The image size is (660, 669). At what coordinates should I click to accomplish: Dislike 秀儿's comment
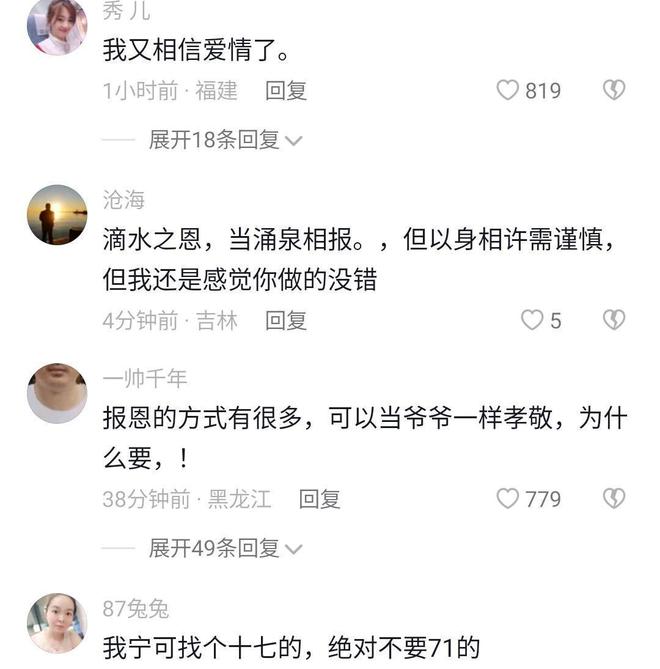(x=613, y=90)
